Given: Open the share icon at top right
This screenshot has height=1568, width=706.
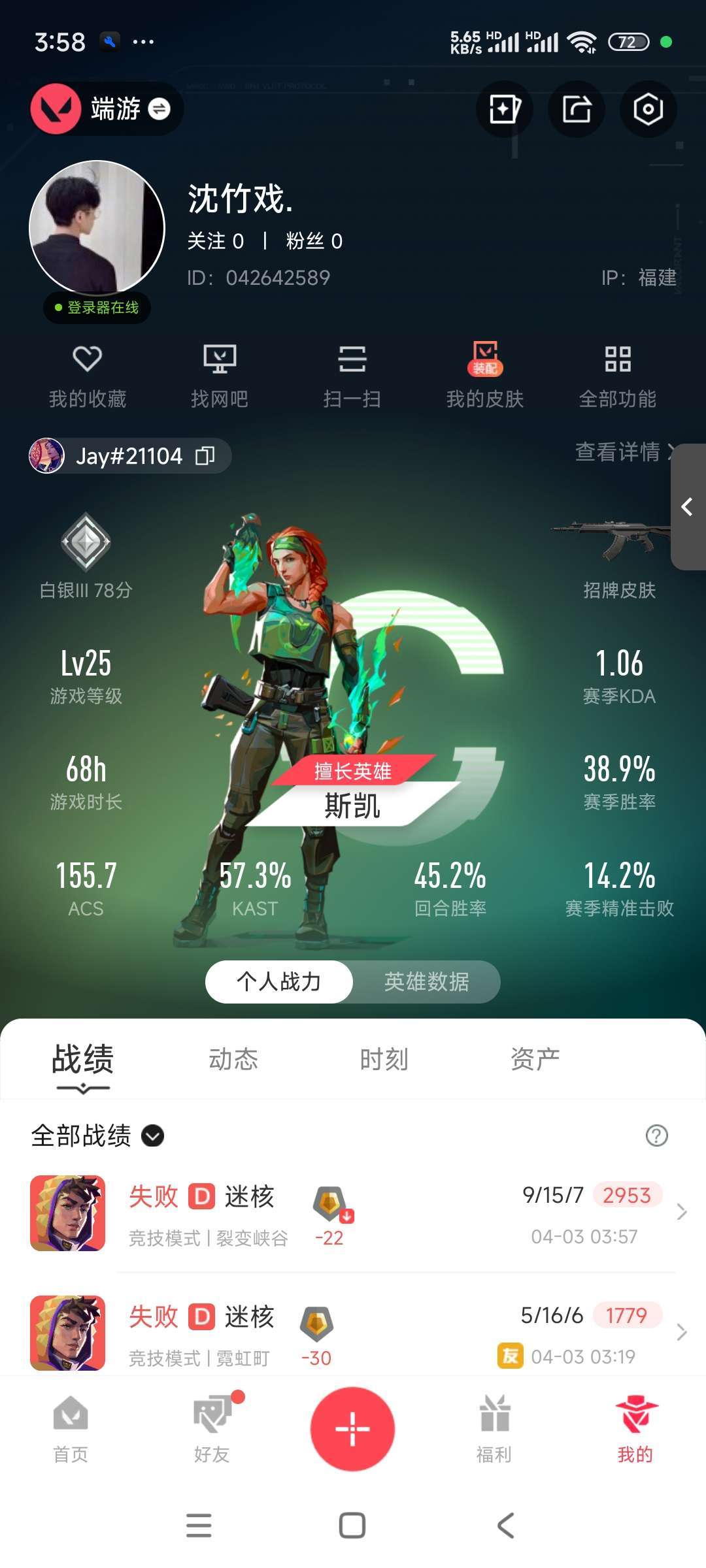Looking at the screenshot, I should 577,109.
